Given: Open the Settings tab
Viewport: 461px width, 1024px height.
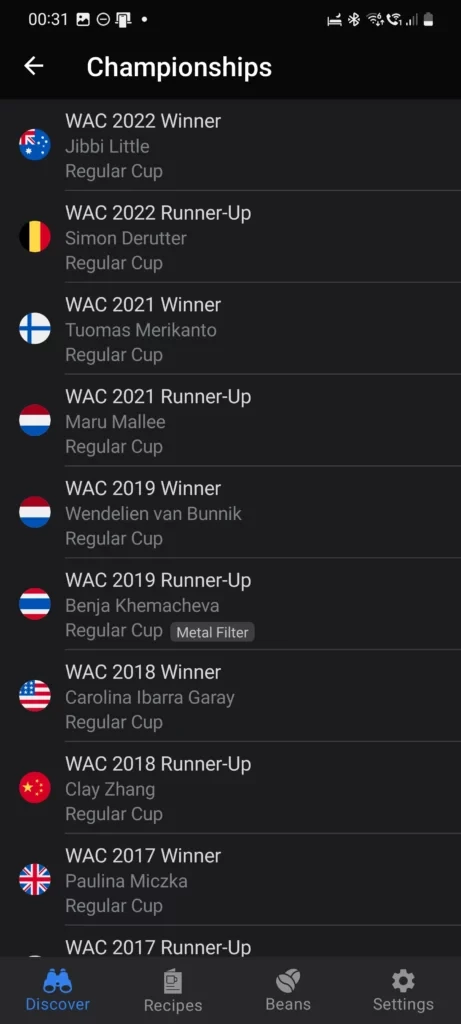Looking at the screenshot, I should pyautogui.click(x=403, y=990).
